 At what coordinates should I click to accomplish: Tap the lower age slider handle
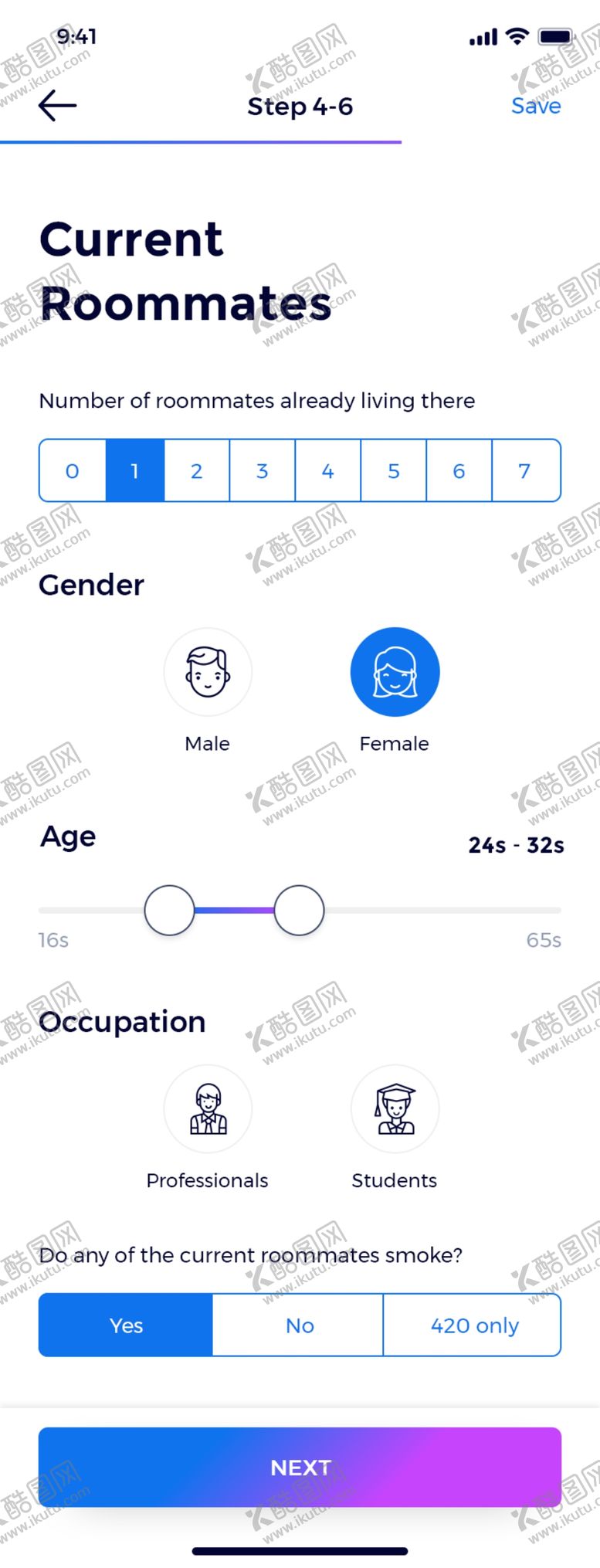170,910
